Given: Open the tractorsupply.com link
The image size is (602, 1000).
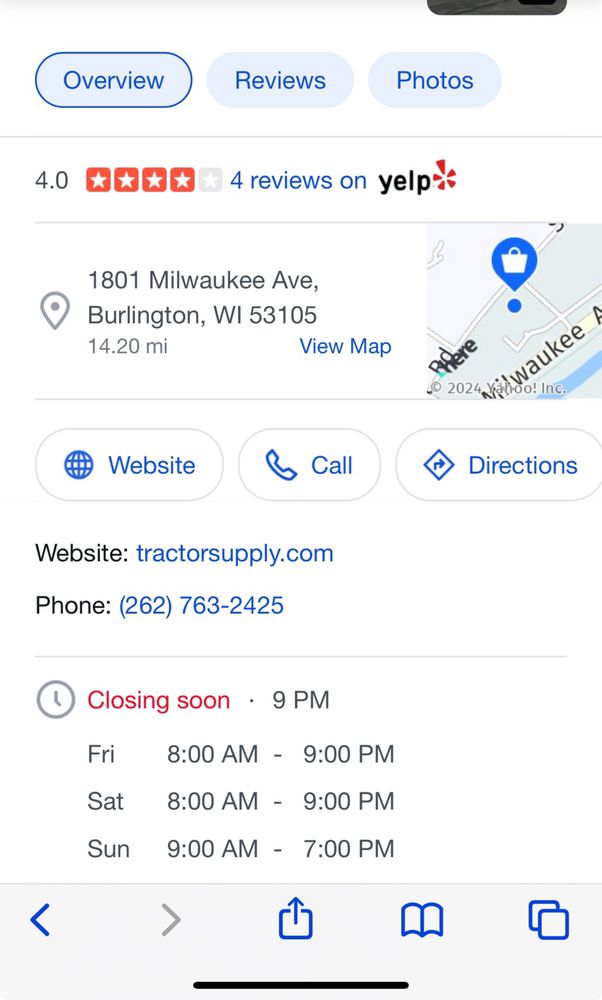Looking at the screenshot, I should tap(235, 553).
